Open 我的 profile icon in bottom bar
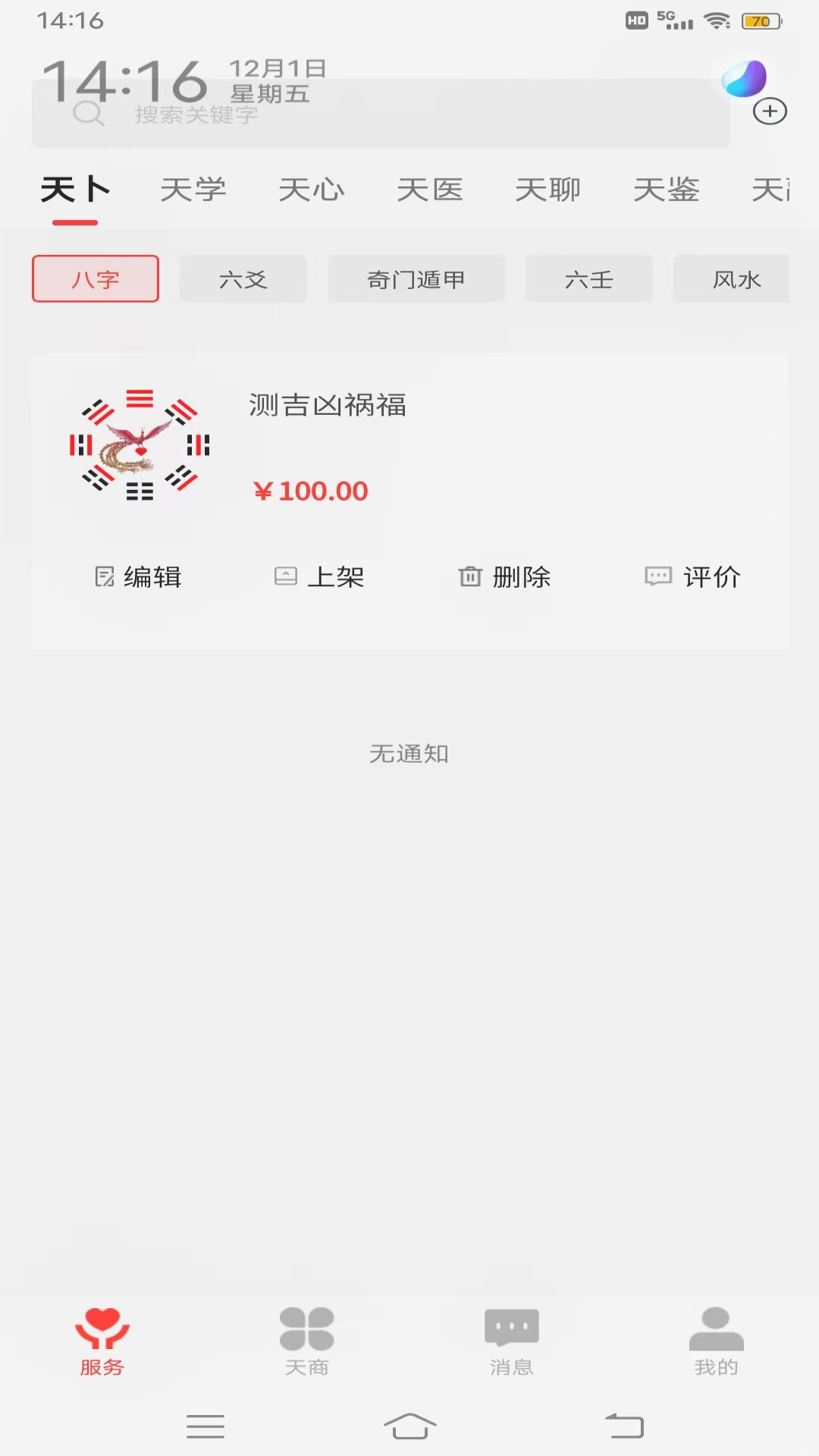 point(717,1323)
